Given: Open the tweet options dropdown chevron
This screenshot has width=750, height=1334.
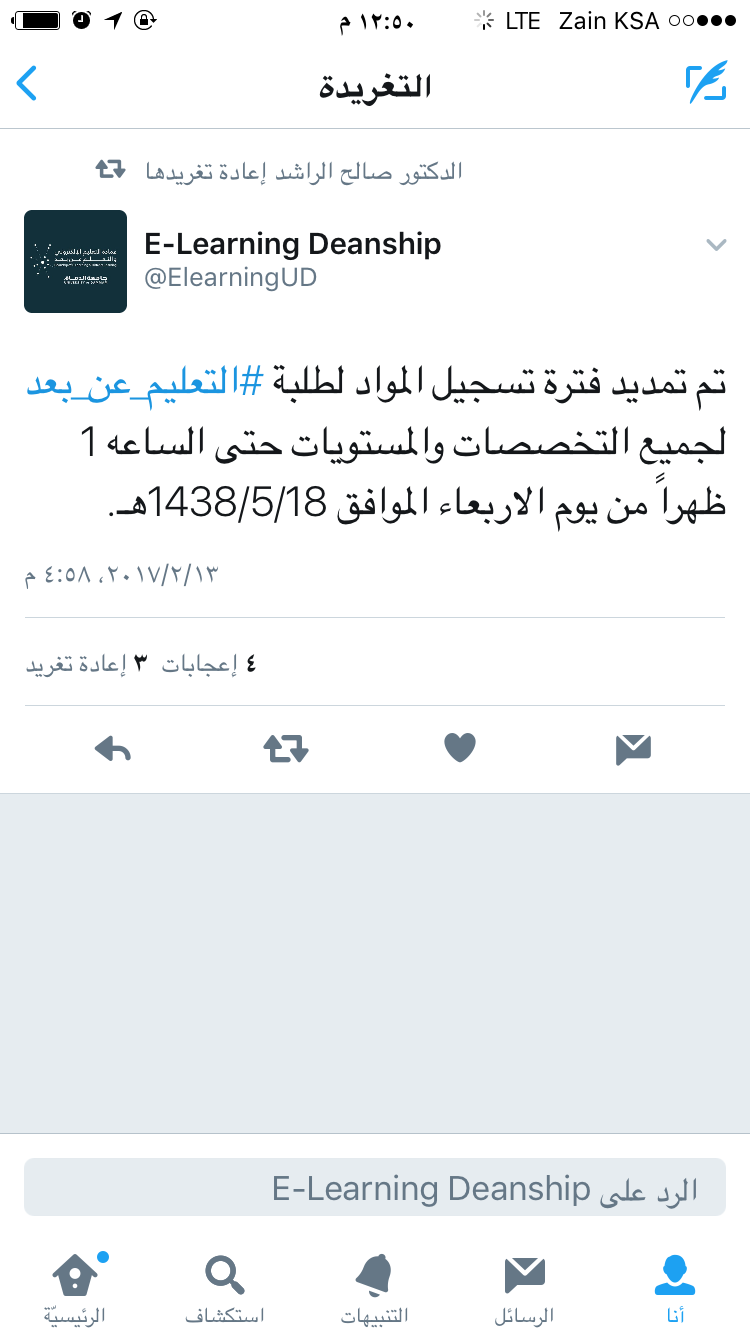Looking at the screenshot, I should click(716, 245).
